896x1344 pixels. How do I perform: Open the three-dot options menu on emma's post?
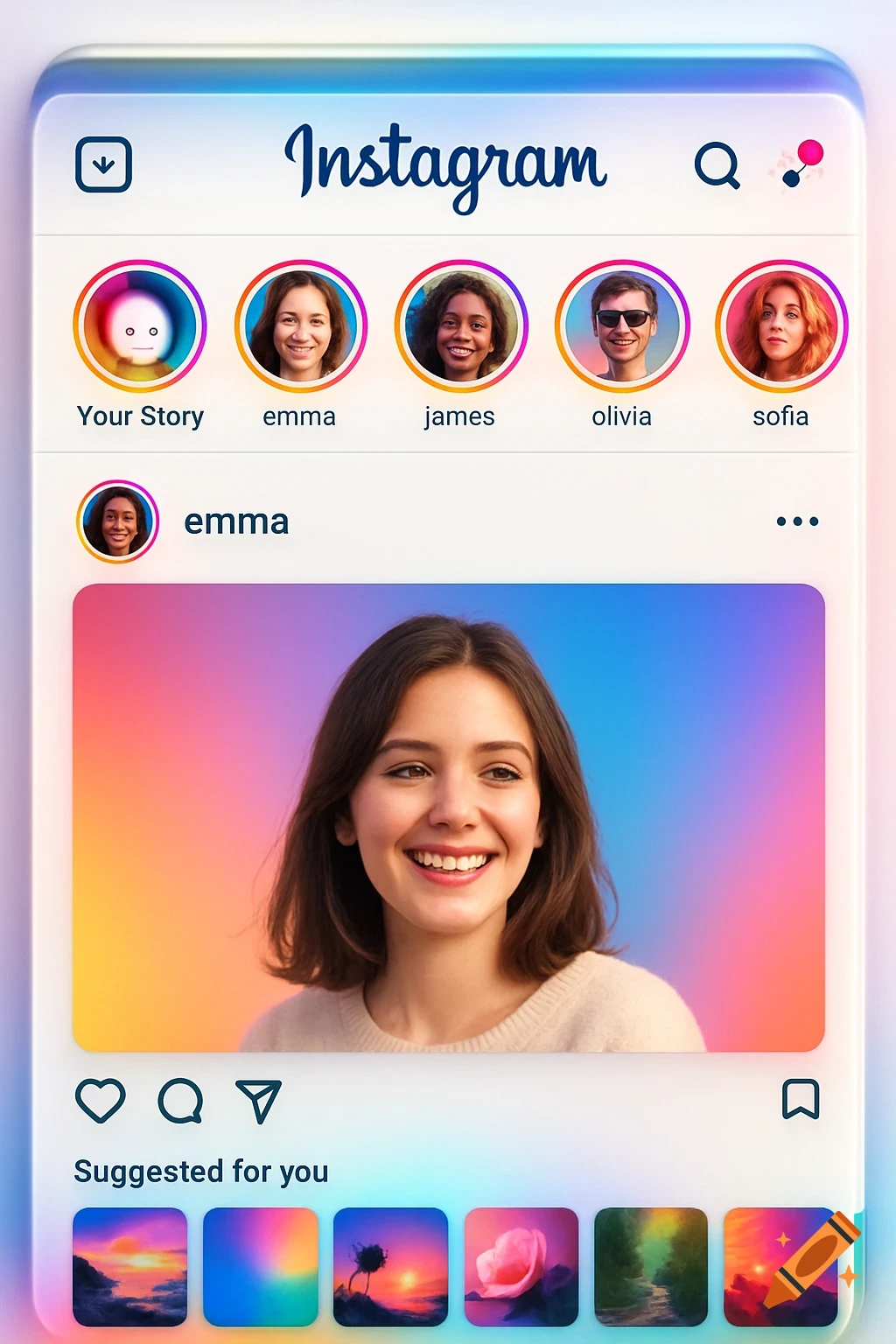pyautogui.click(x=797, y=521)
